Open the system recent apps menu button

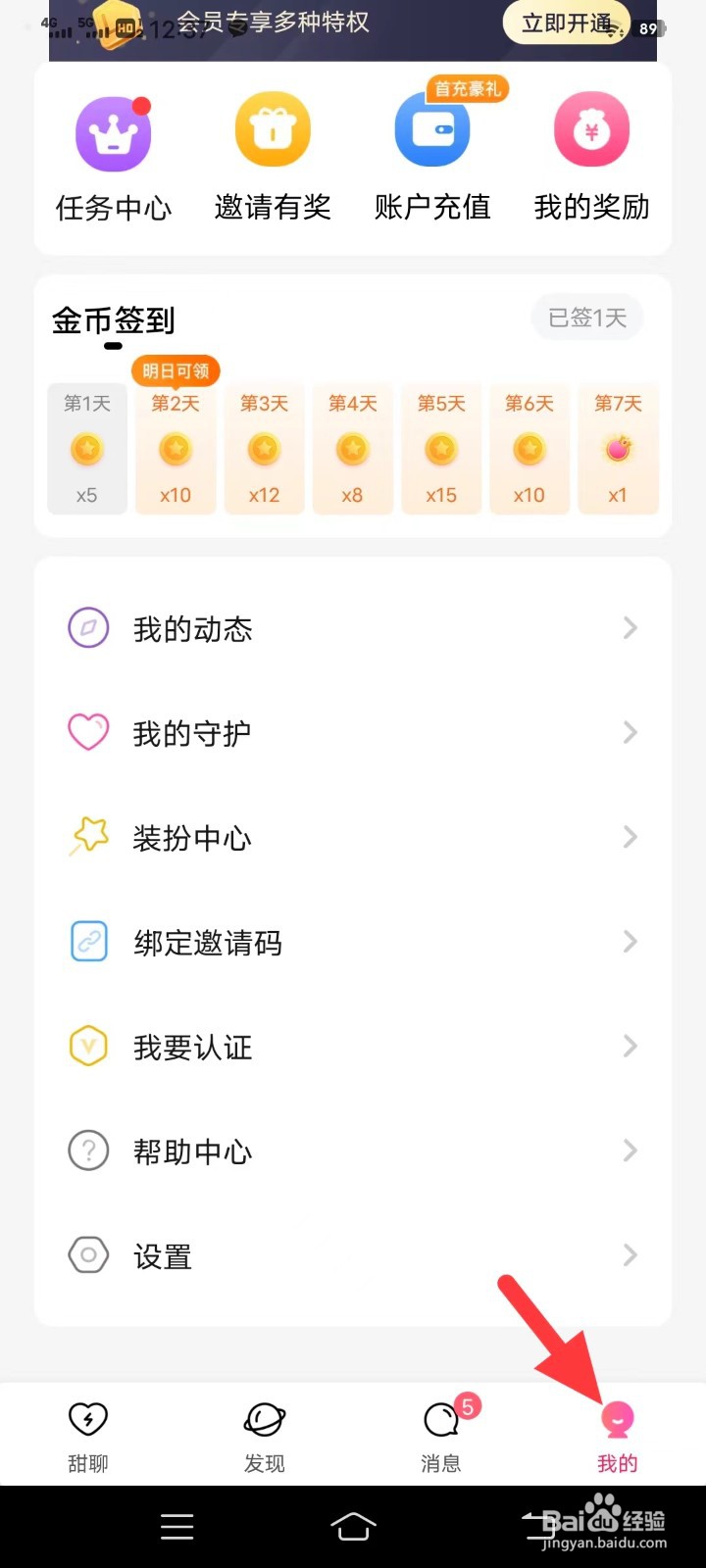[176, 1526]
